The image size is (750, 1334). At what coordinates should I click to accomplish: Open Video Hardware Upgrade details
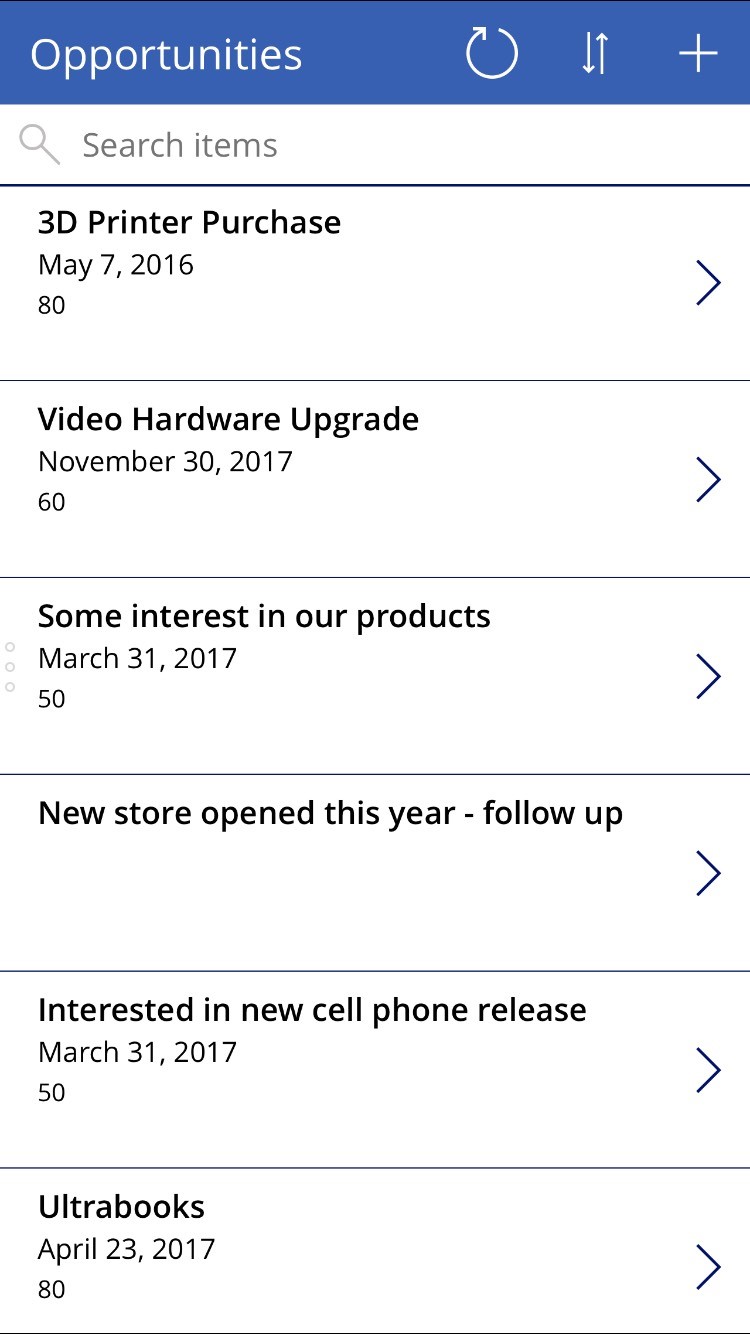[x=708, y=480]
